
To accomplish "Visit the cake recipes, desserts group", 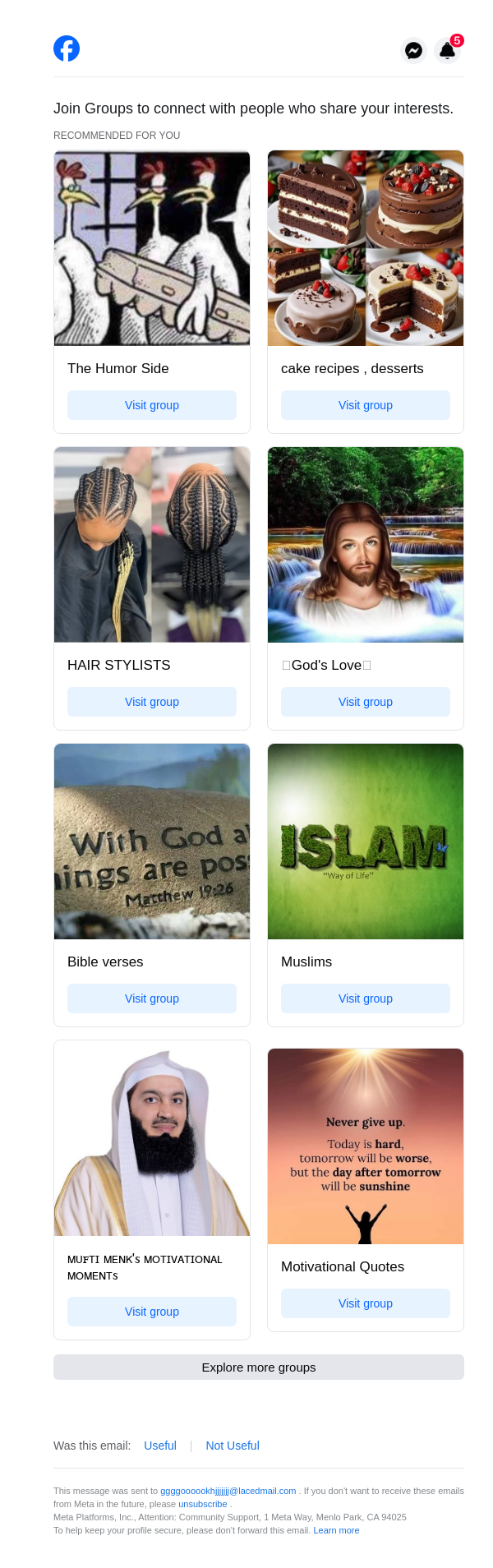I will click(366, 405).
